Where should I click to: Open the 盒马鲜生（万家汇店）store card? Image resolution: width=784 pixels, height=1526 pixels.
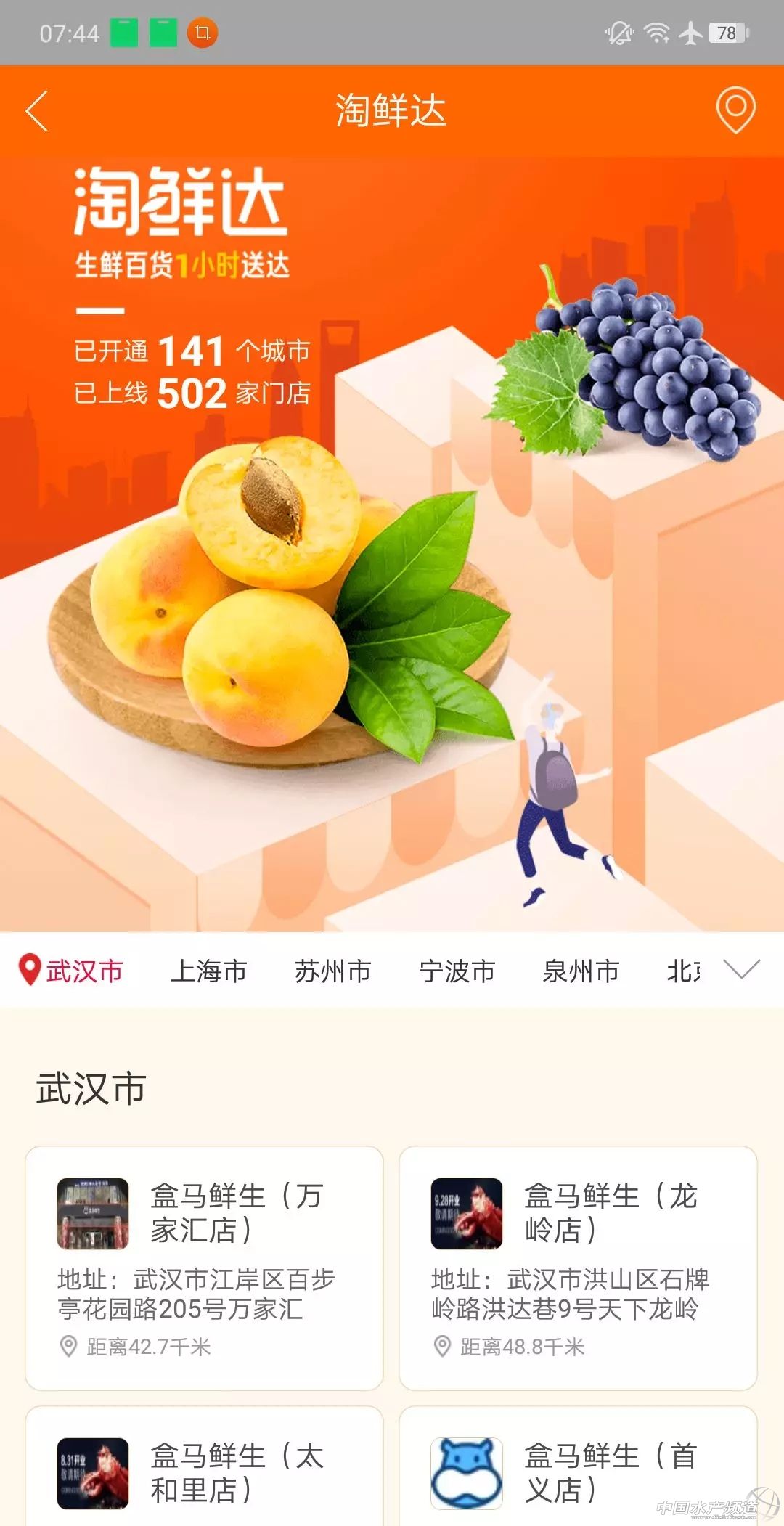204,1268
